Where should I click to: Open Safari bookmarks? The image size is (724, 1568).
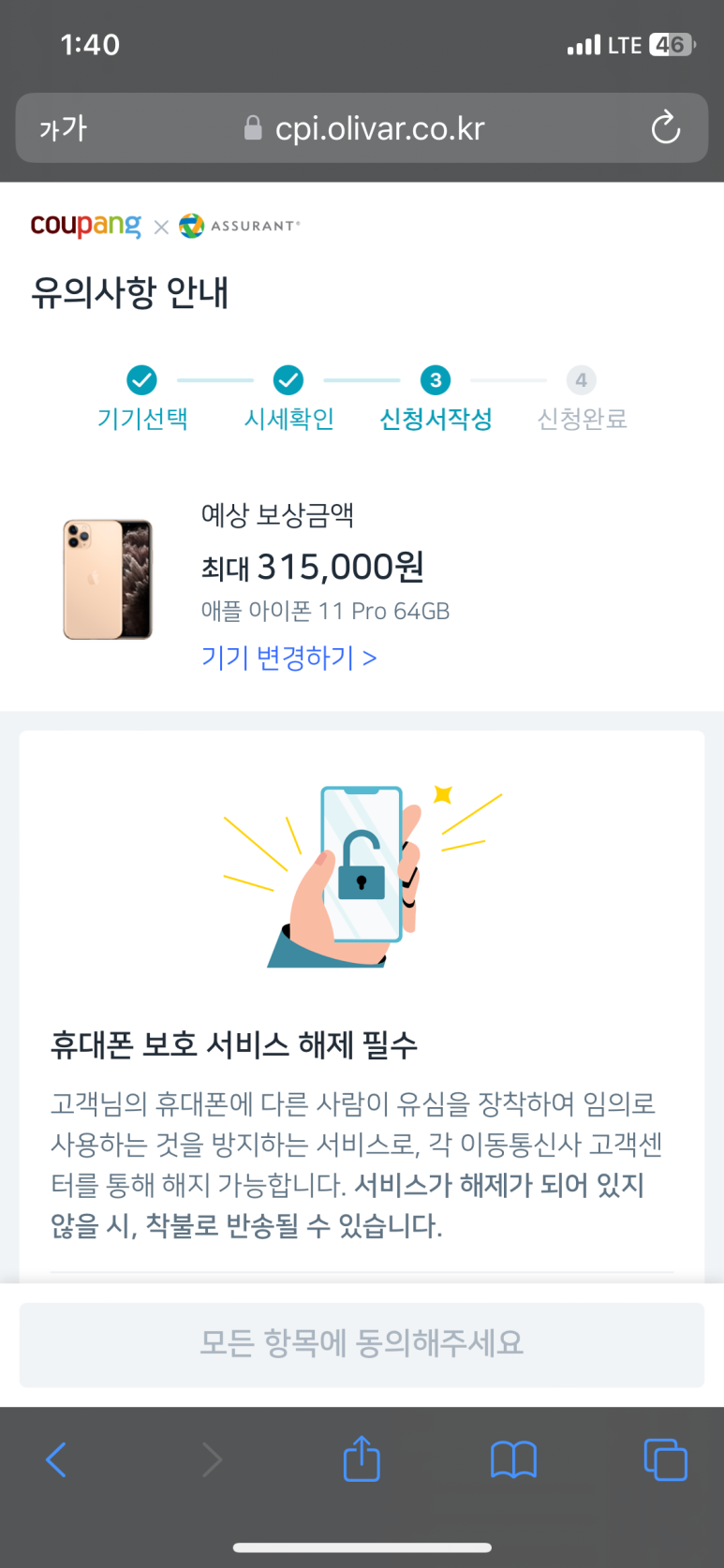click(513, 1459)
